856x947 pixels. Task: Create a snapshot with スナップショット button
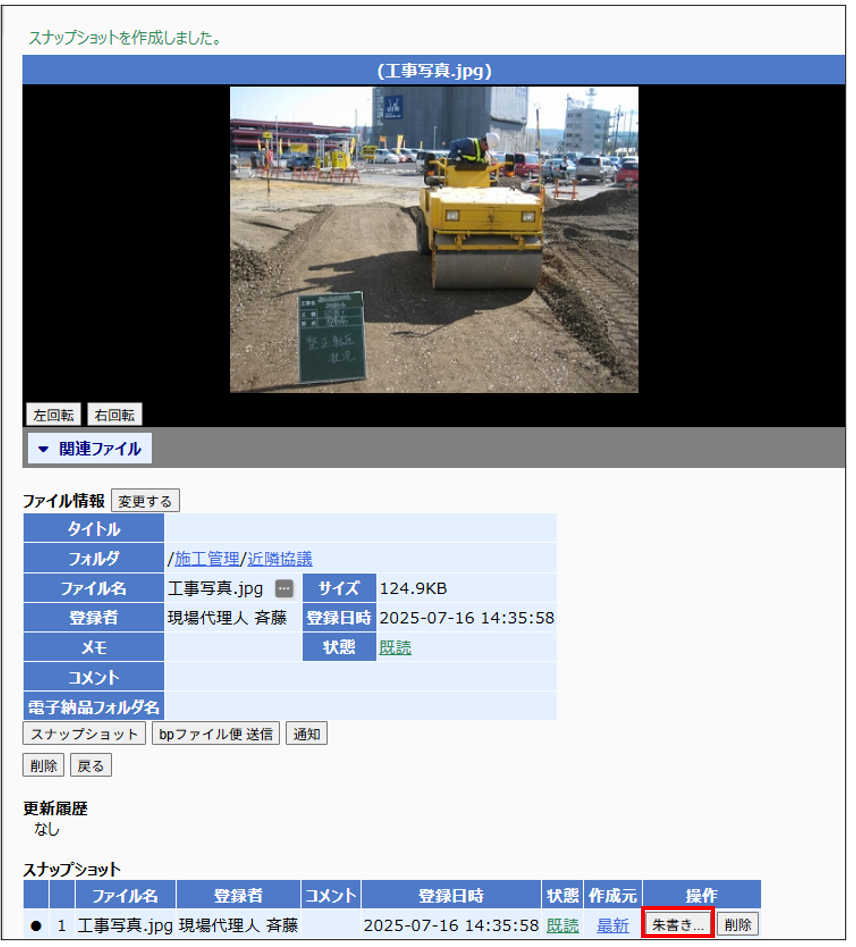(84, 734)
